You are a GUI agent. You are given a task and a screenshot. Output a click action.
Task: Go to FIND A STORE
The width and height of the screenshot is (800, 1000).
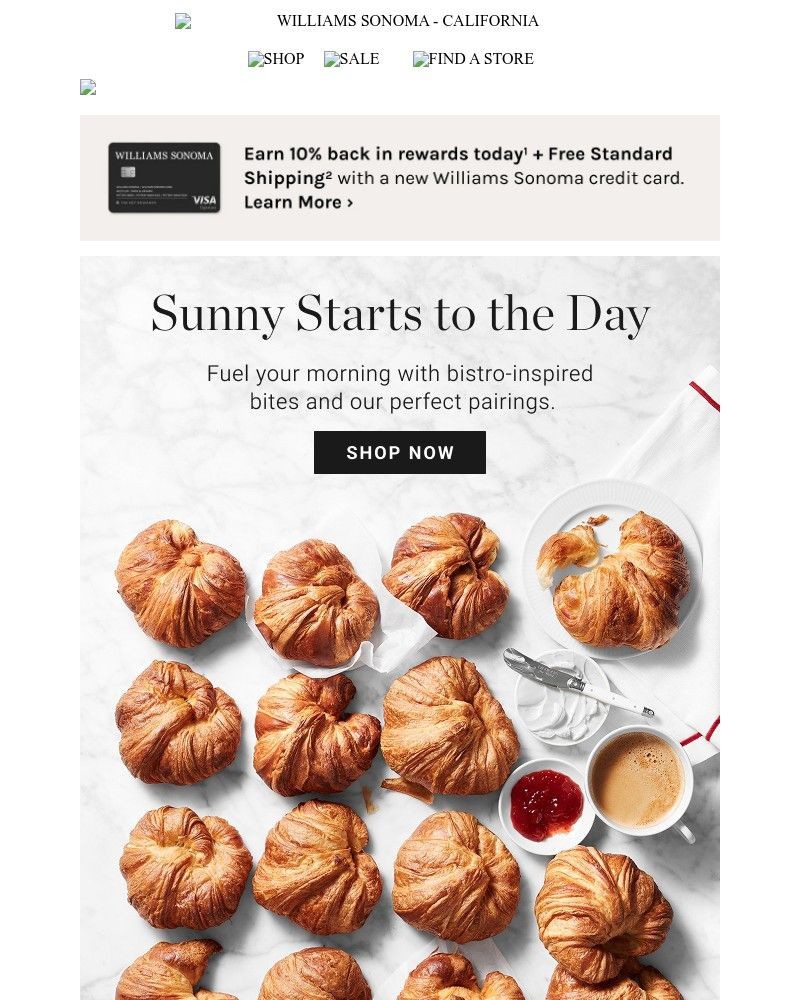tap(474, 59)
